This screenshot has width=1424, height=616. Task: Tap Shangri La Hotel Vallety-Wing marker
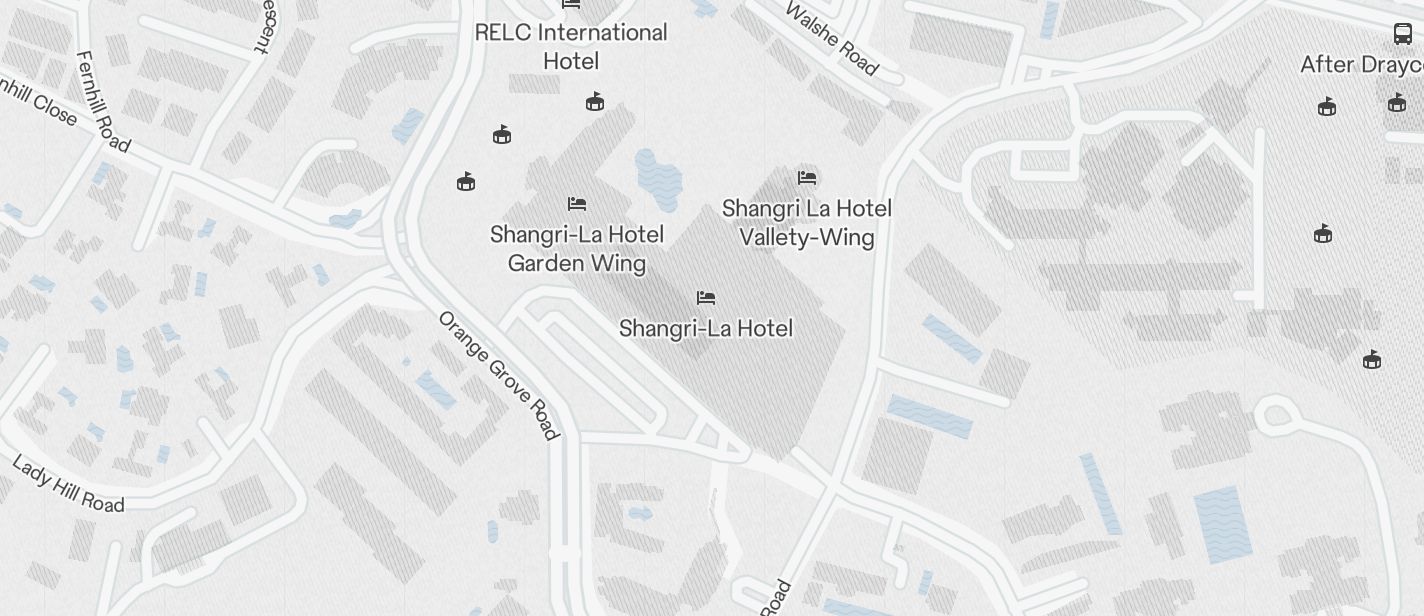point(807,178)
